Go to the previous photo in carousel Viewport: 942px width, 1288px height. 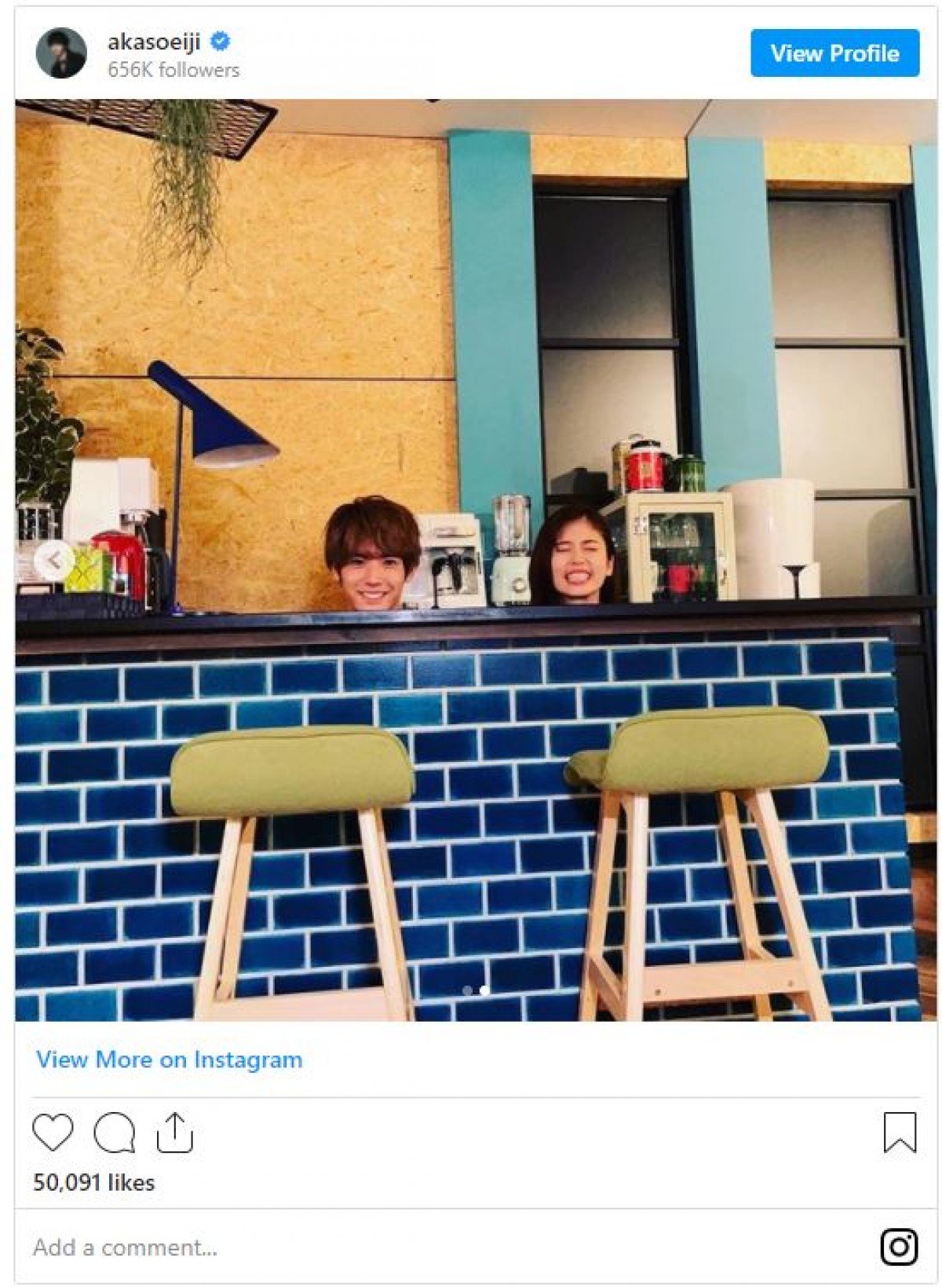click(x=54, y=560)
